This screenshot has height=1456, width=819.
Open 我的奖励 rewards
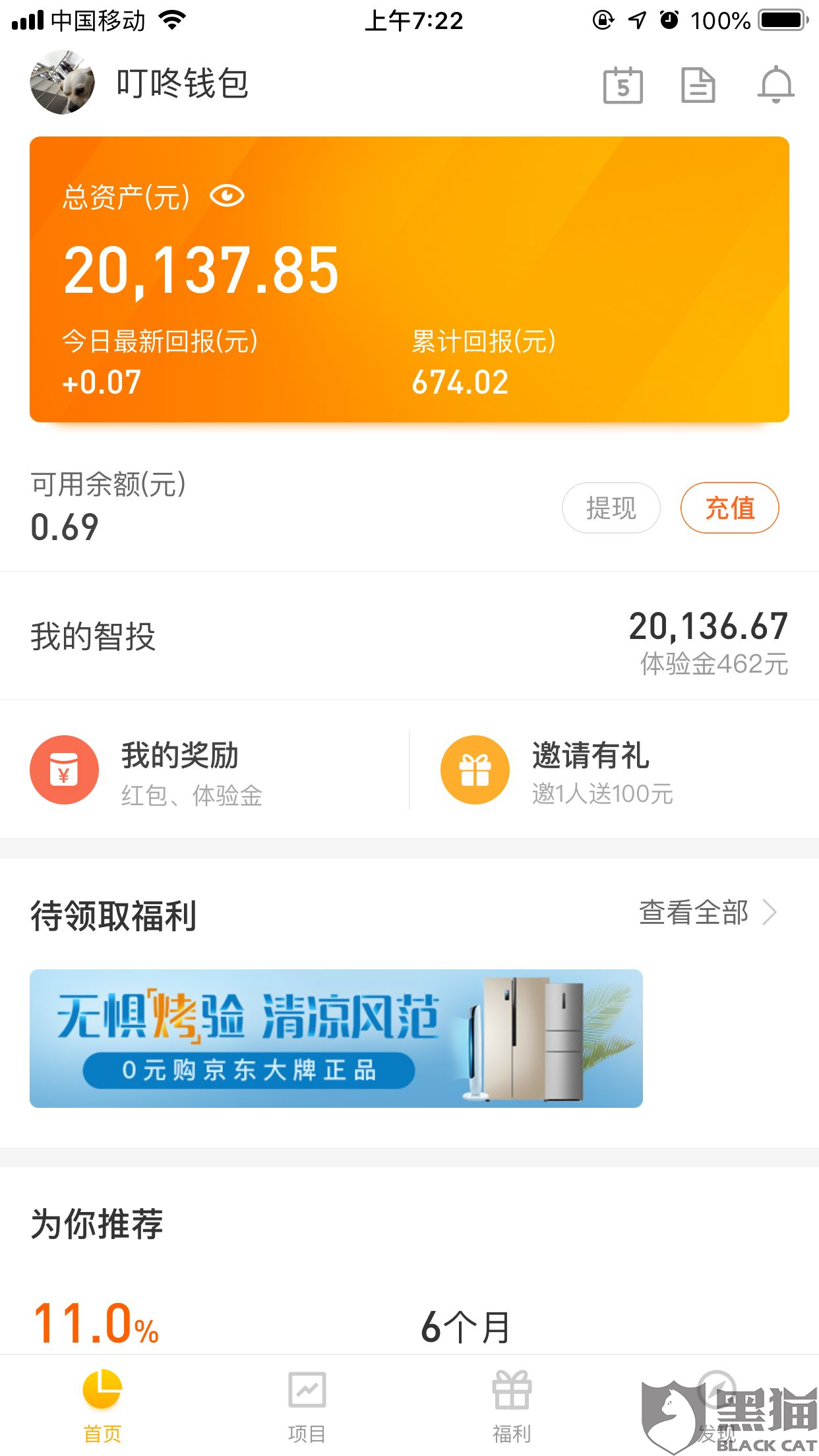coord(204,770)
